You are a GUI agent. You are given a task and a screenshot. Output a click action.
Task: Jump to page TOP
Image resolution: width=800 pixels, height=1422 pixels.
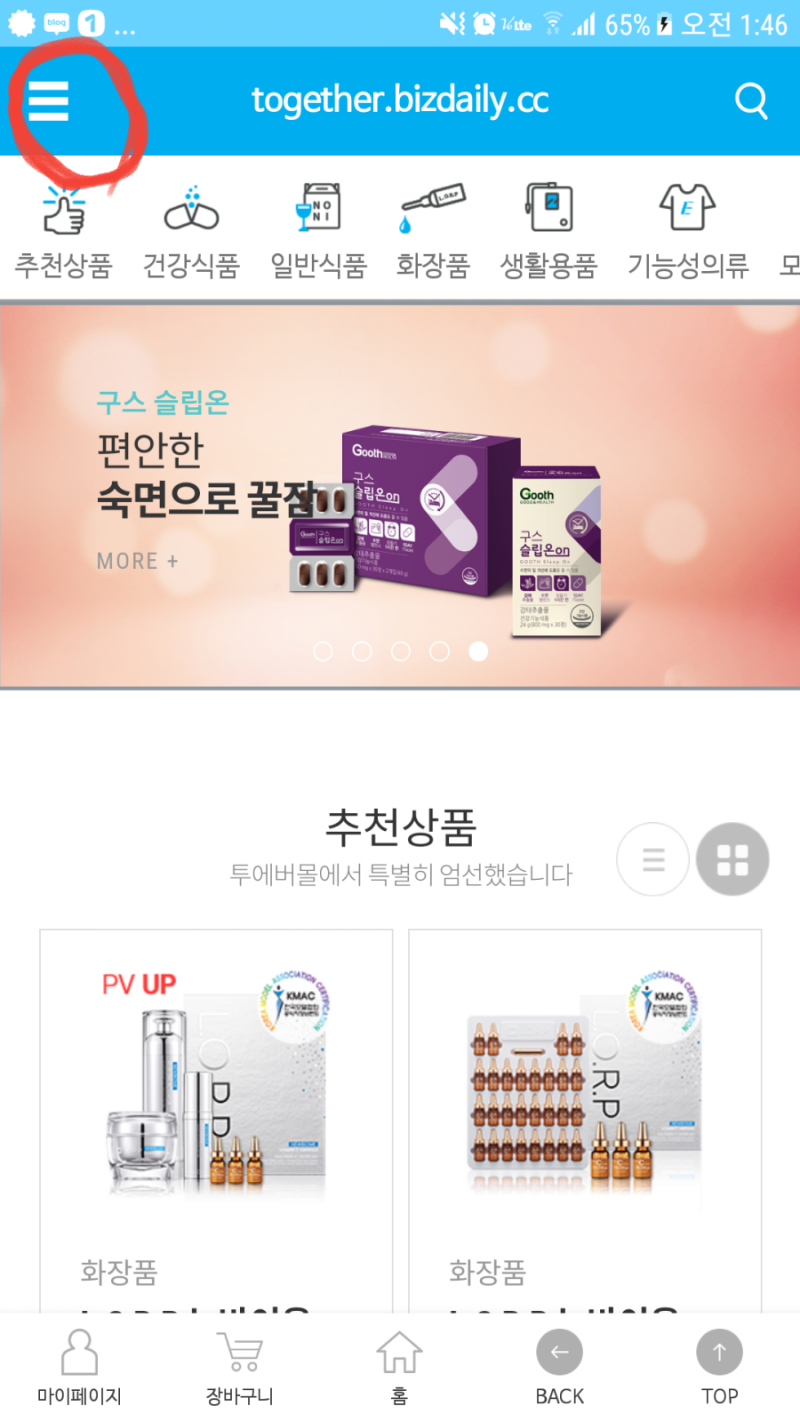(x=720, y=1367)
